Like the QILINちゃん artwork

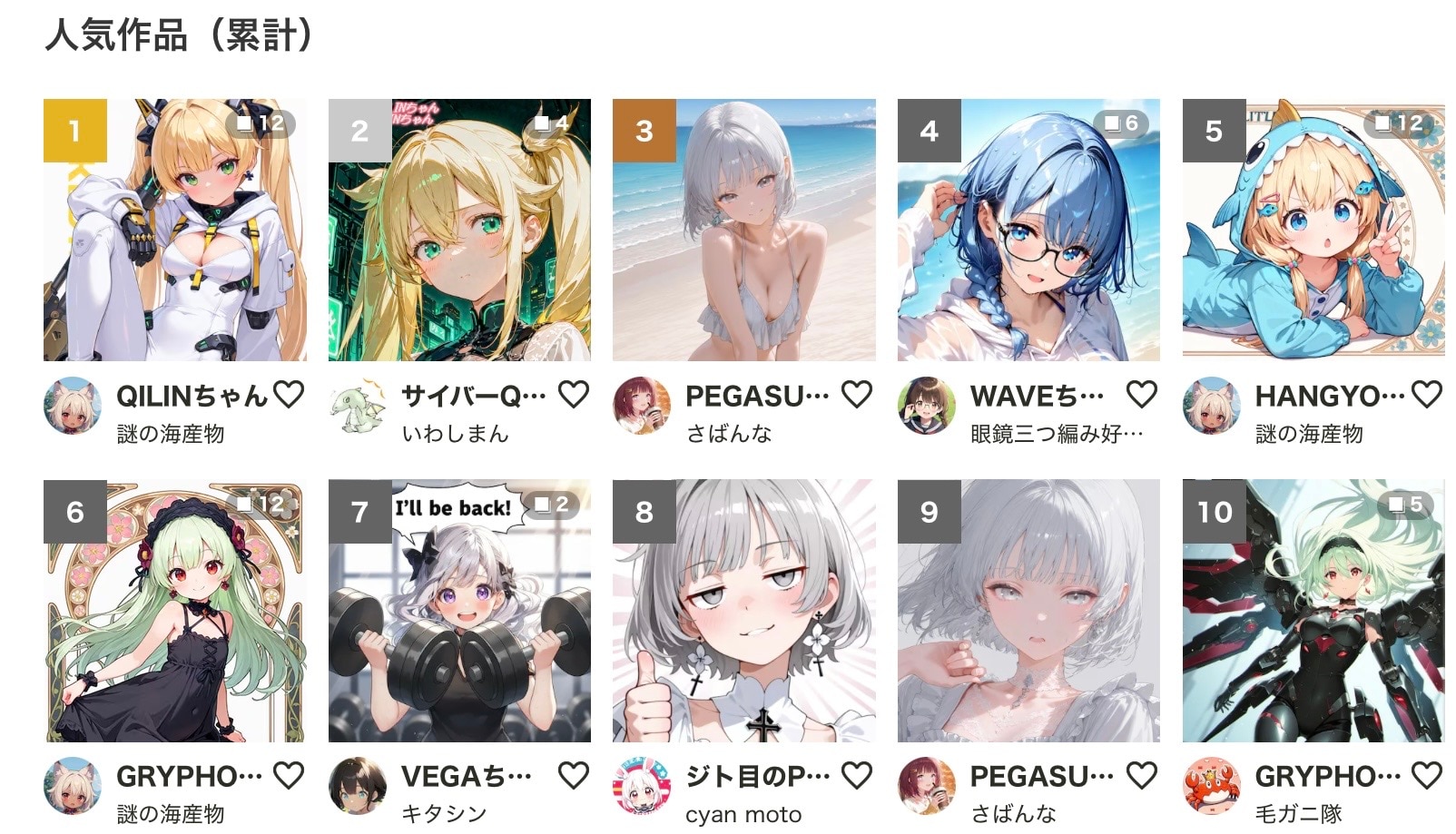tap(289, 395)
